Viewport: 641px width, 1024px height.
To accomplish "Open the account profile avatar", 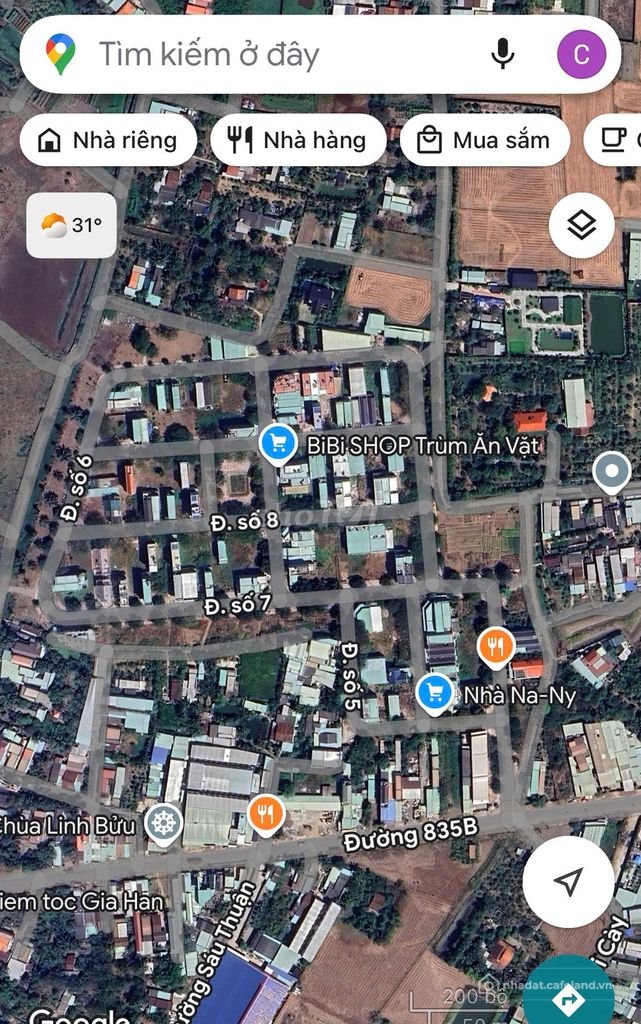I will [581, 55].
